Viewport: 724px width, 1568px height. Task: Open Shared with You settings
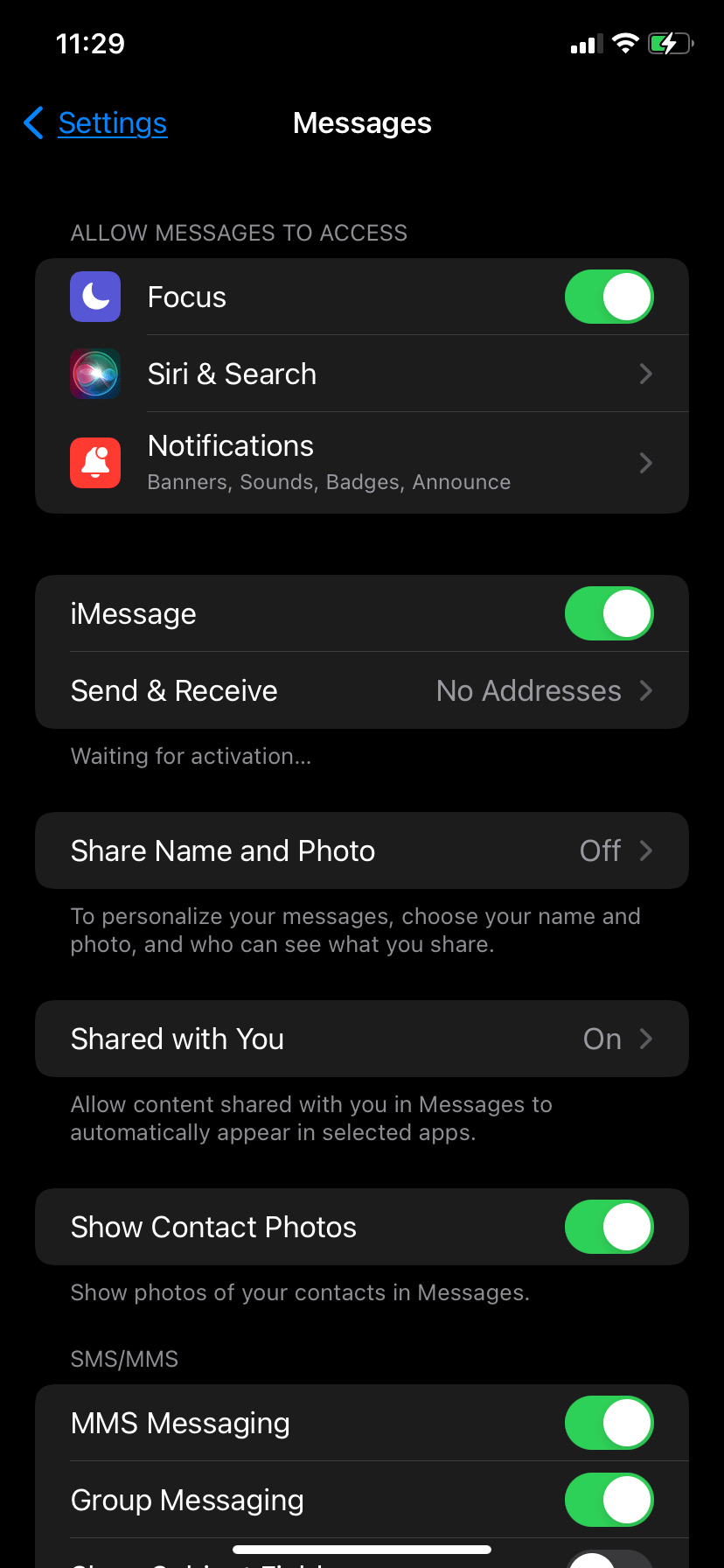coord(362,1039)
